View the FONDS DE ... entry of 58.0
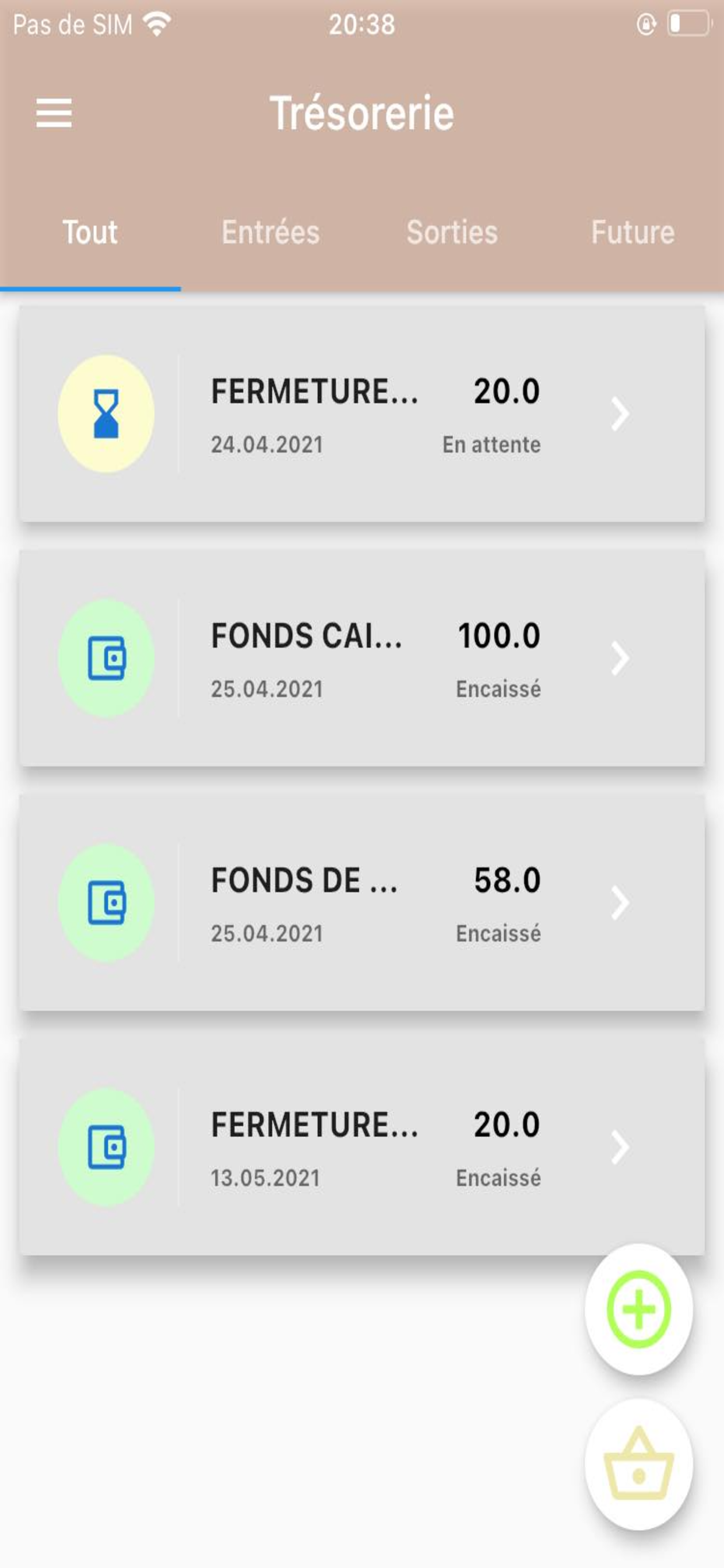724x1568 pixels. (x=362, y=902)
